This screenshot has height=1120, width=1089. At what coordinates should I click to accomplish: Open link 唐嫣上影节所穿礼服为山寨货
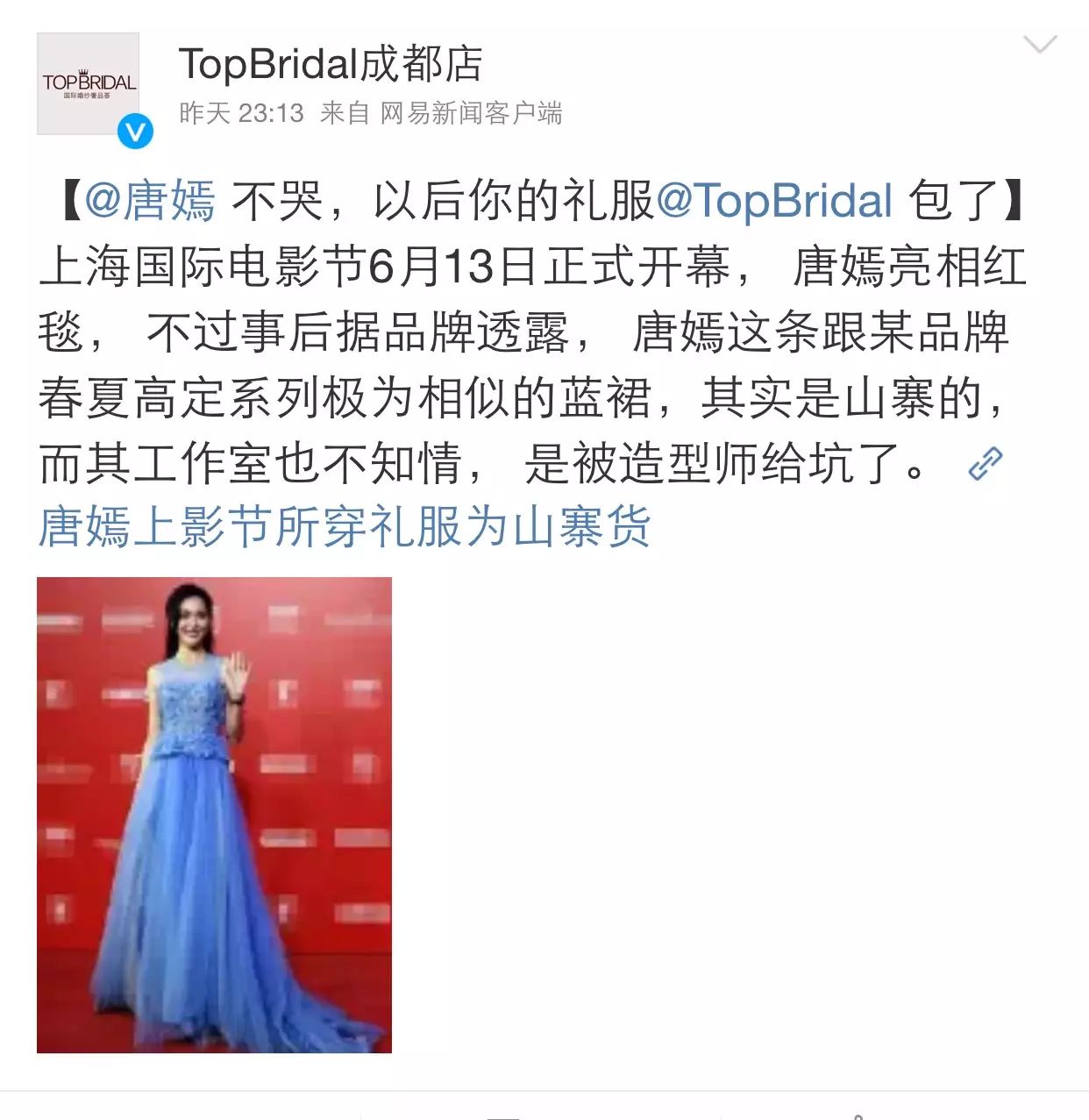pyautogui.click(x=344, y=526)
